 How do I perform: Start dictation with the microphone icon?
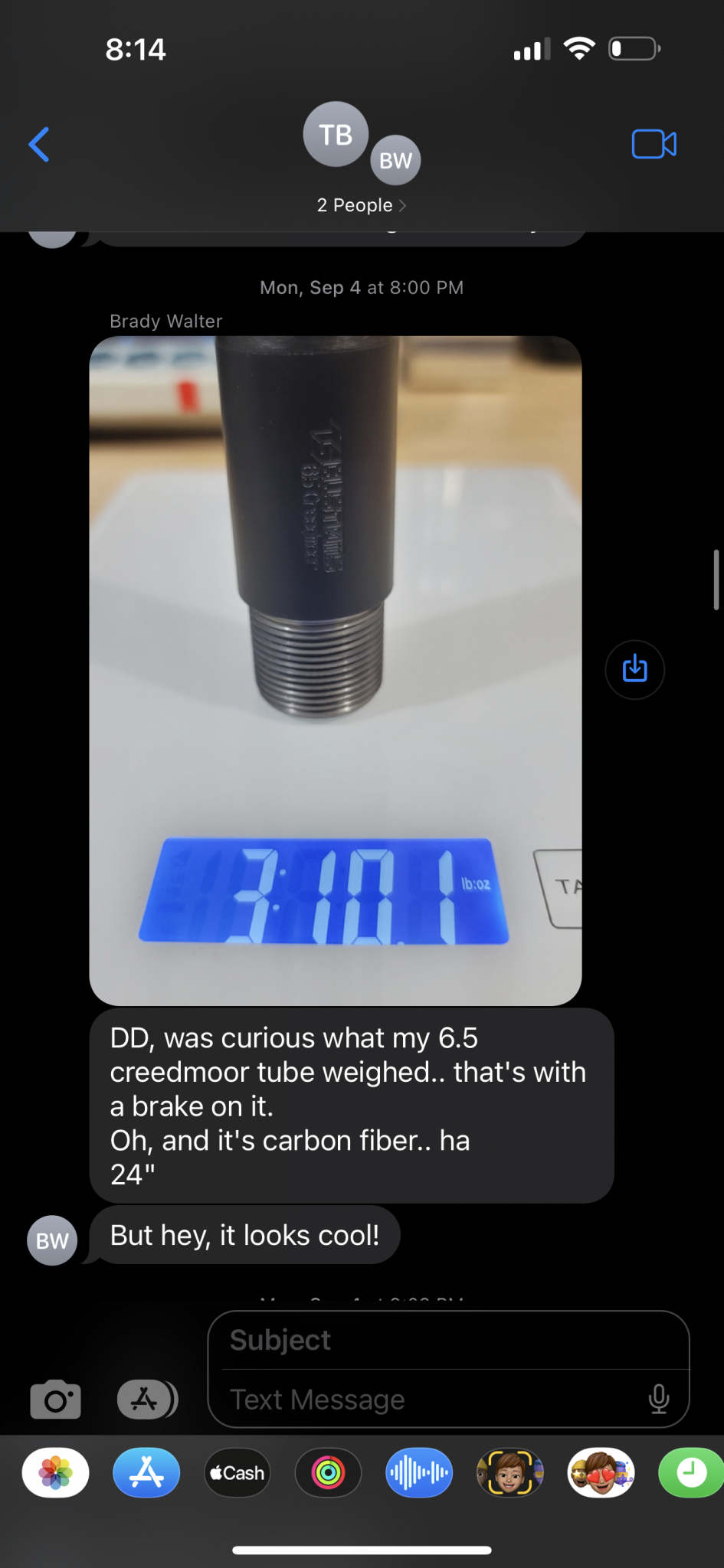click(659, 1400)
